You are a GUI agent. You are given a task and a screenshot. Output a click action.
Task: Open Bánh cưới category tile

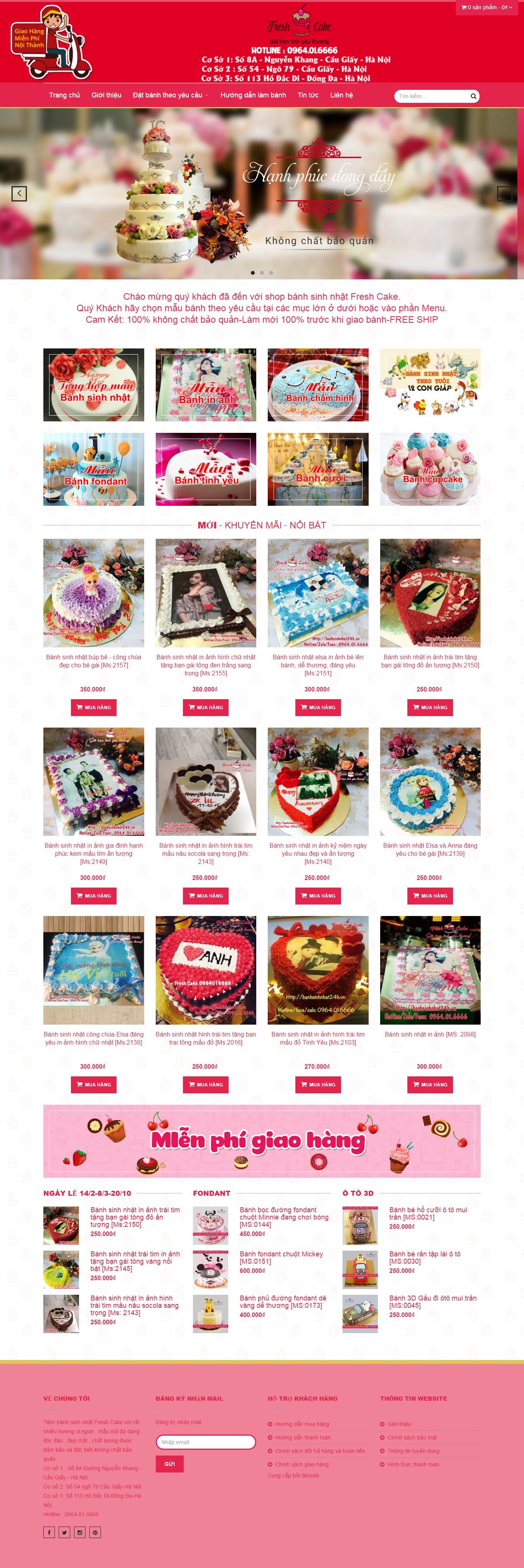tap(318, 469)
